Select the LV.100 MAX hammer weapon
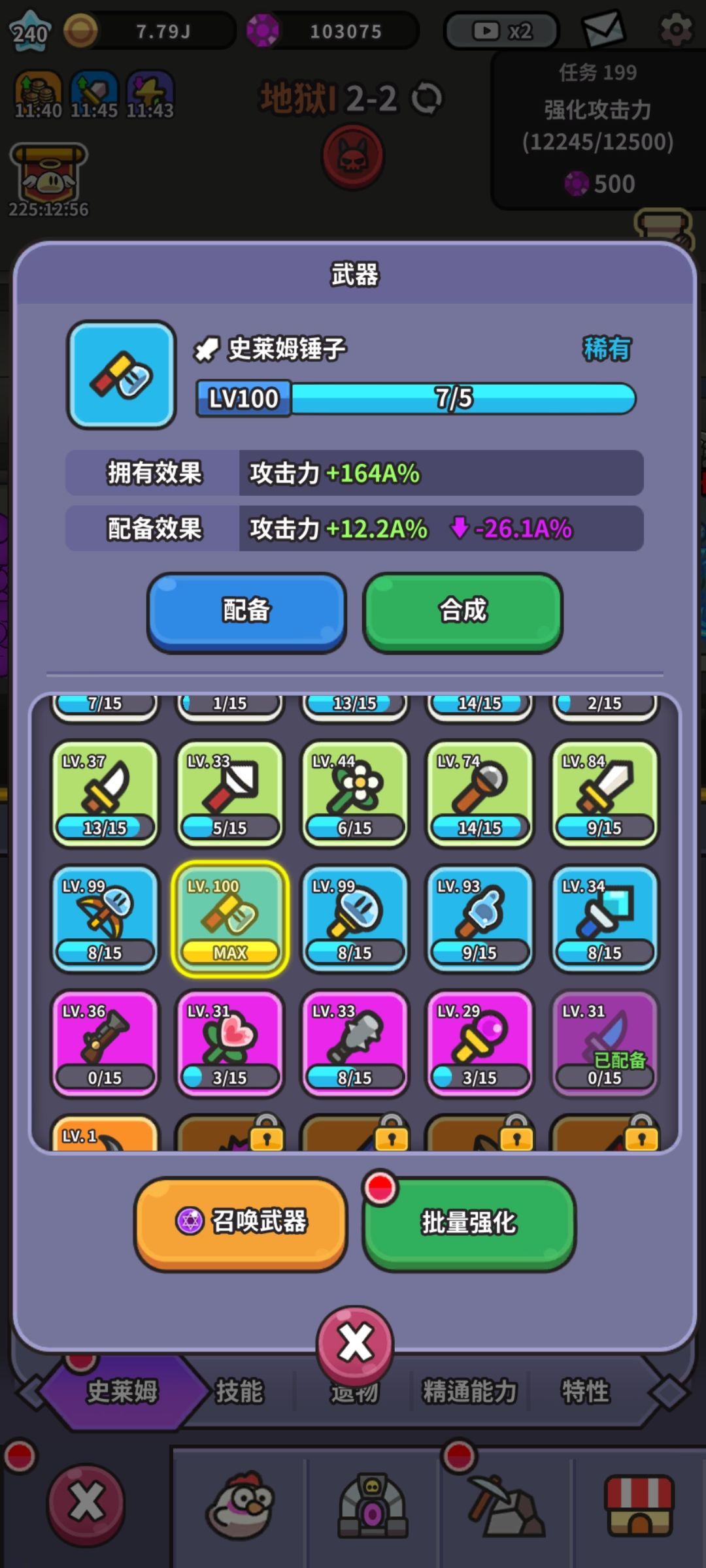 click(230, 919)
